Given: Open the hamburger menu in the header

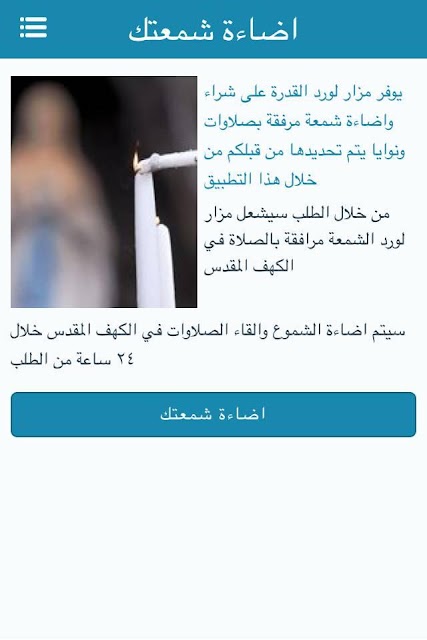Looking at the screenshot, I should pos(33,28).
